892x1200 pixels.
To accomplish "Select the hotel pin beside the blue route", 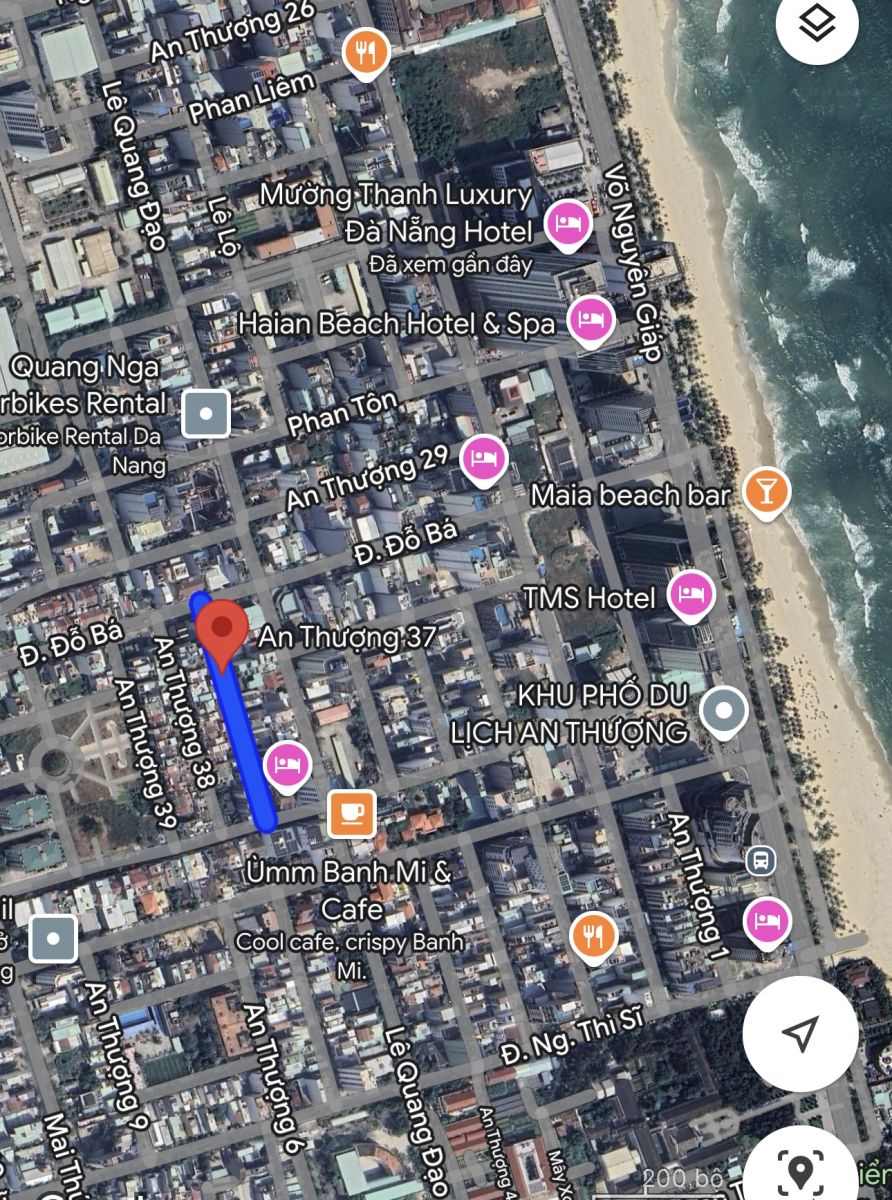I will (288, 765).
